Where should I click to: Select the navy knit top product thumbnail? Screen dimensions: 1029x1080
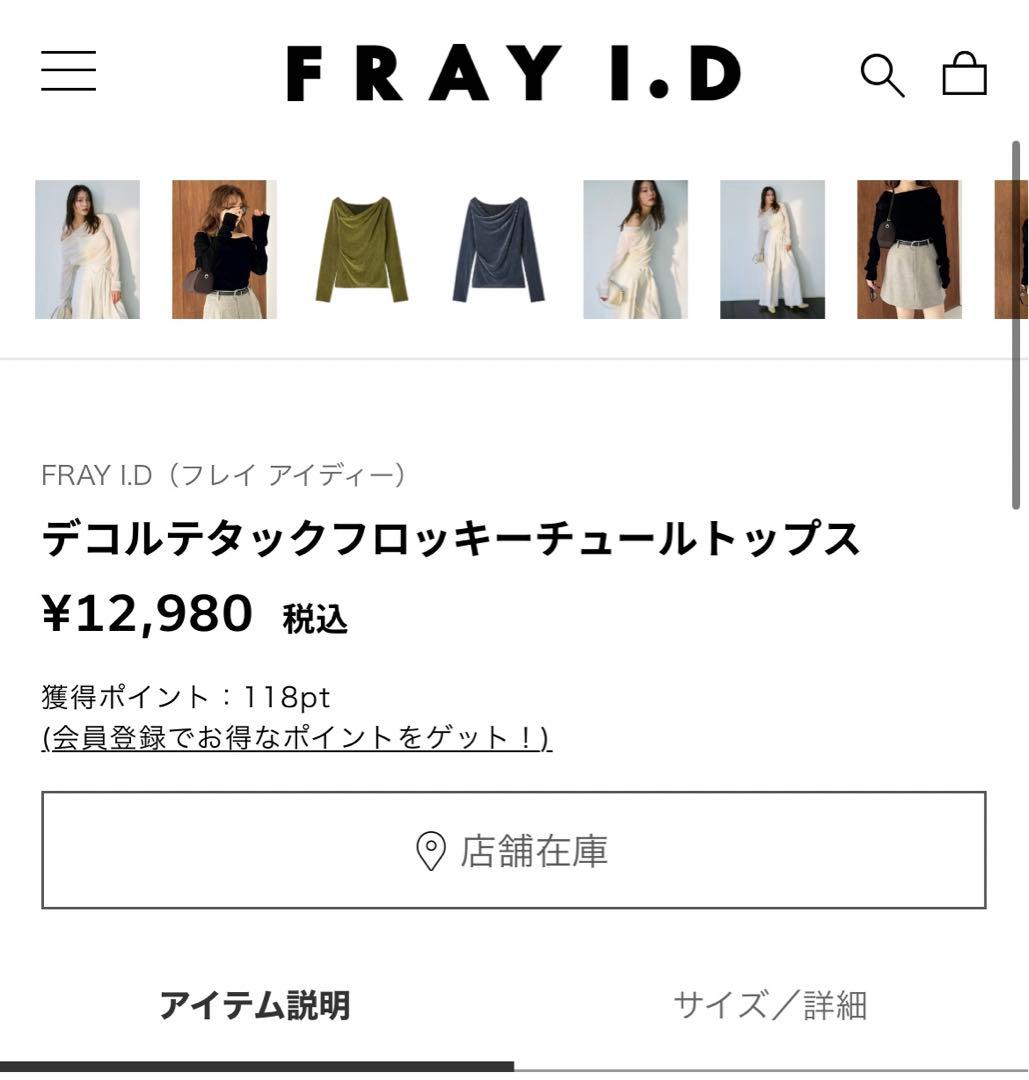497,248
